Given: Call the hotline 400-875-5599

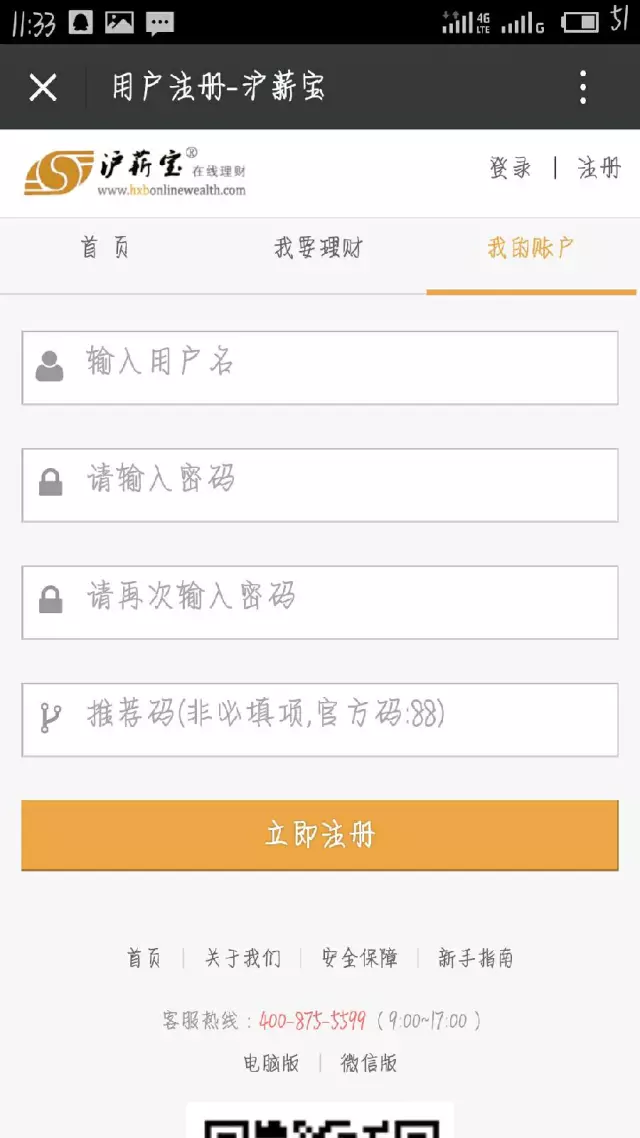Looking at the screenshot, I should [312, 1021].
